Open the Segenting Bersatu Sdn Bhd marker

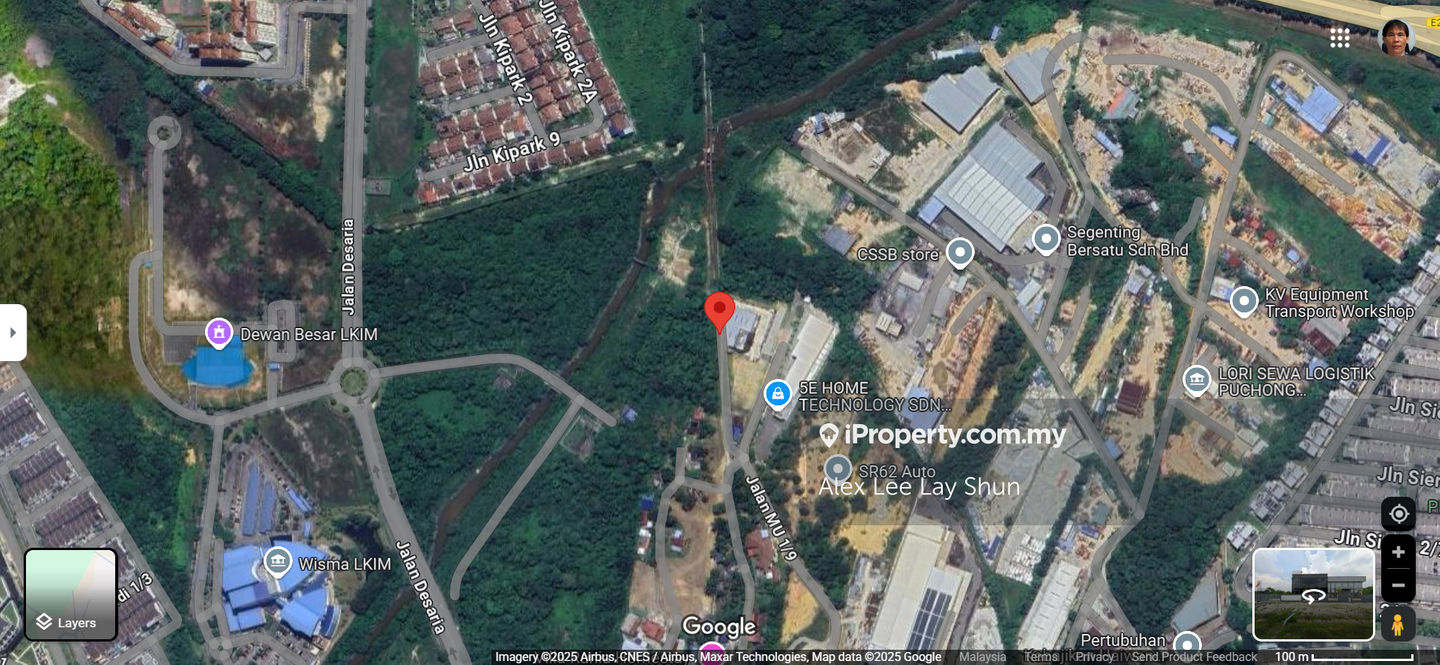click(1046, 239)
